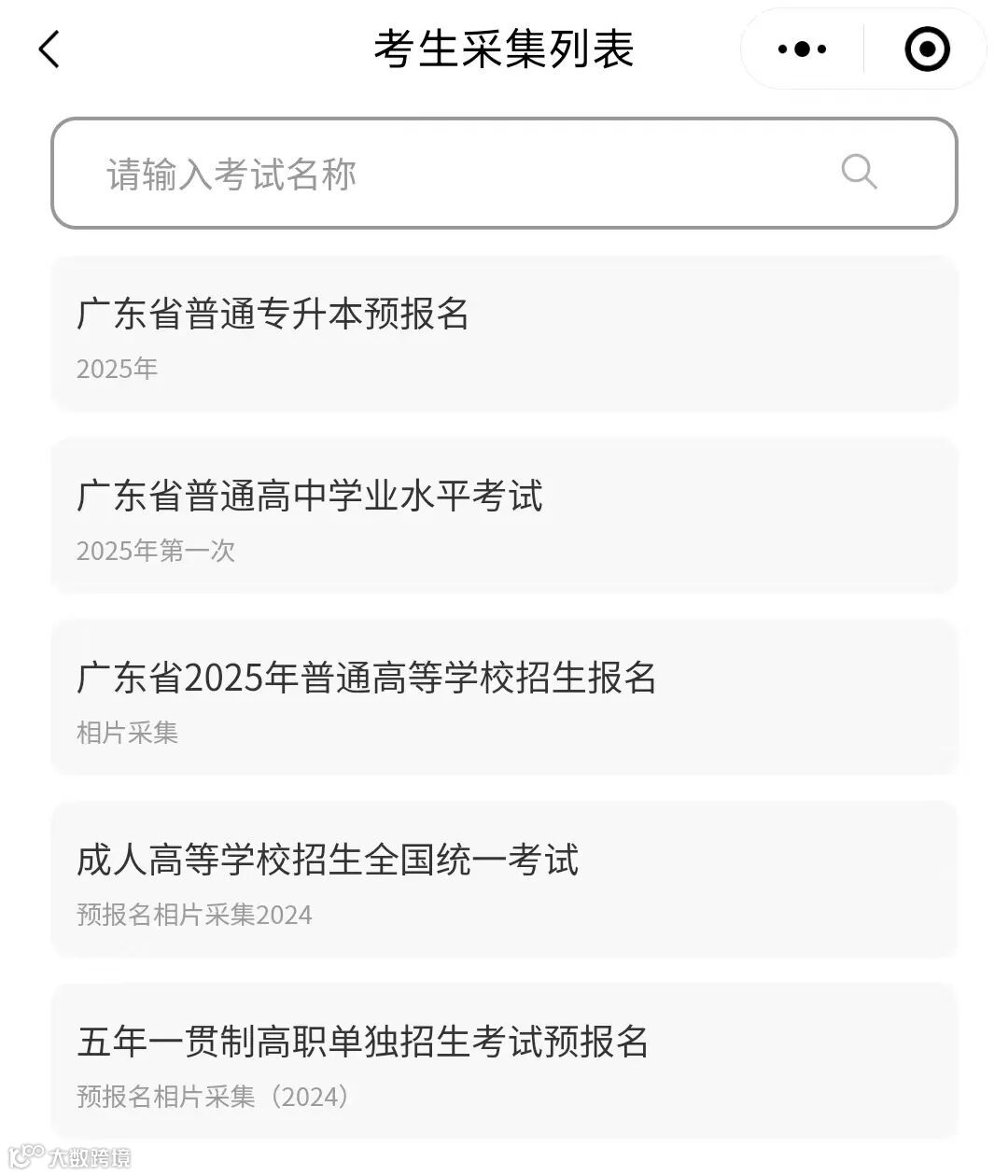
Task: Tap 预报名相片采集2024 under 成人高等学校 exam
Action: 194,915
